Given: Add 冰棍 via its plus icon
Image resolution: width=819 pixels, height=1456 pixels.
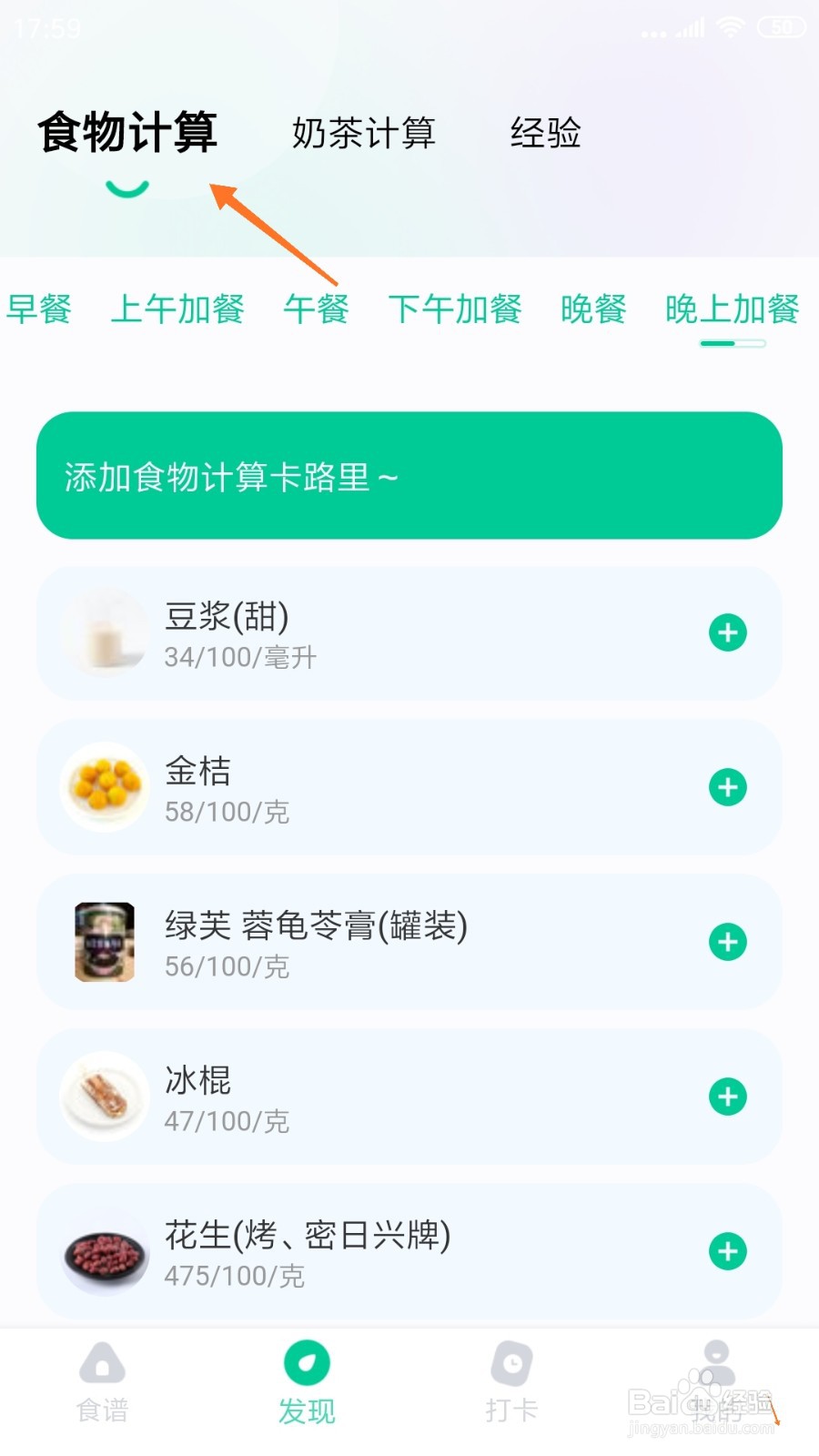Looking at the screenshot, I should click(726, 1097).
